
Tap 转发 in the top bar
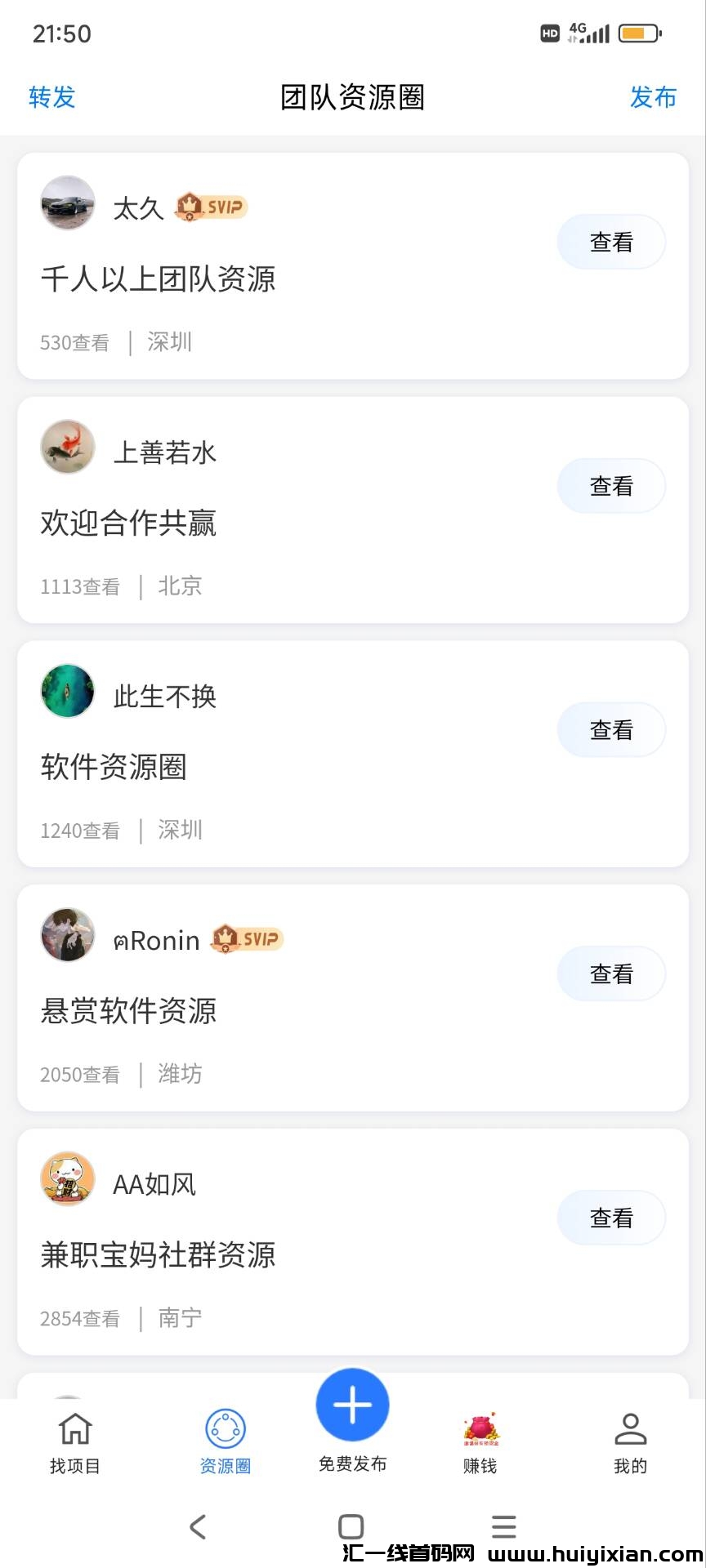point(52,97)
